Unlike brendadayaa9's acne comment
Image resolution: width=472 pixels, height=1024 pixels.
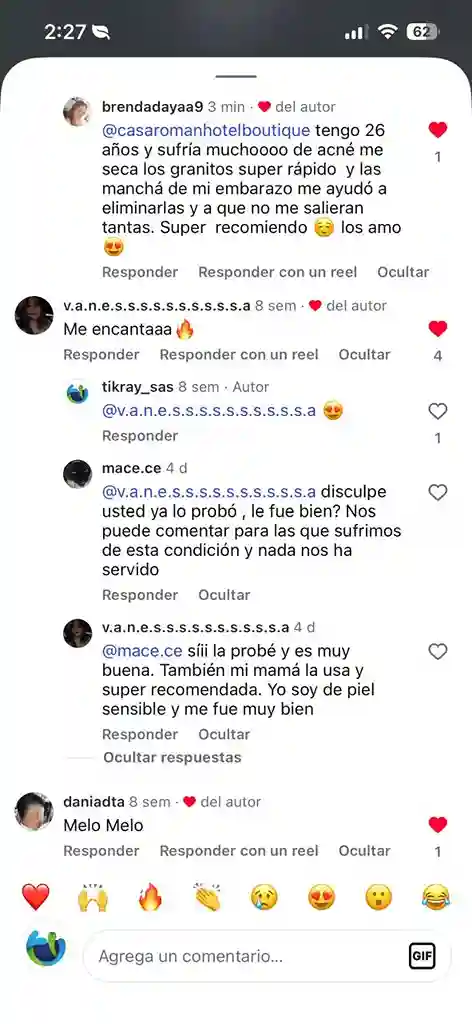pyautogui.click(x=437, y=130)
